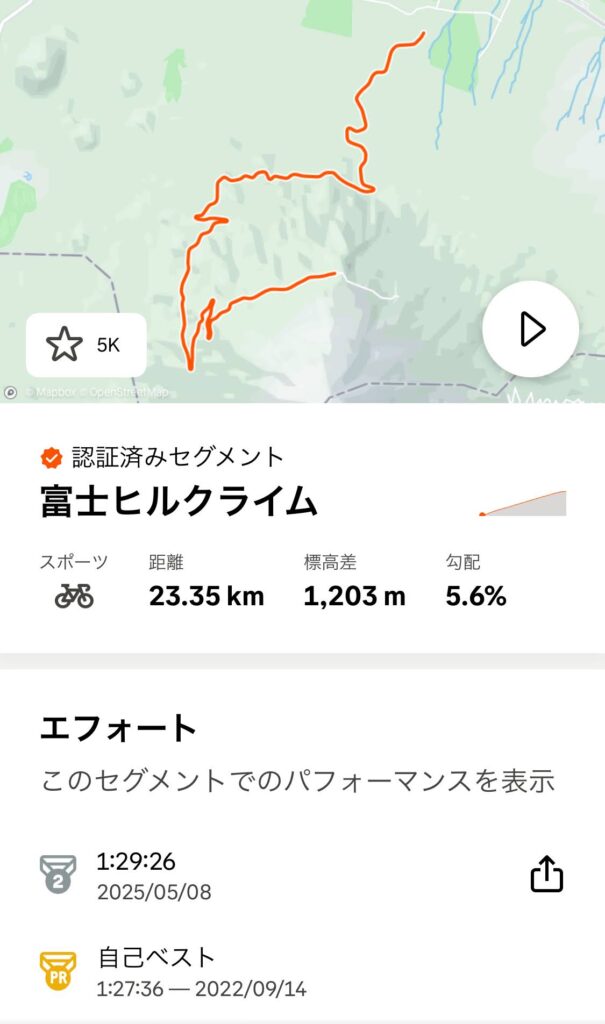
Task: Share the 1:29:26 effort
Action: pyautogui.click(x=546, y=874)
